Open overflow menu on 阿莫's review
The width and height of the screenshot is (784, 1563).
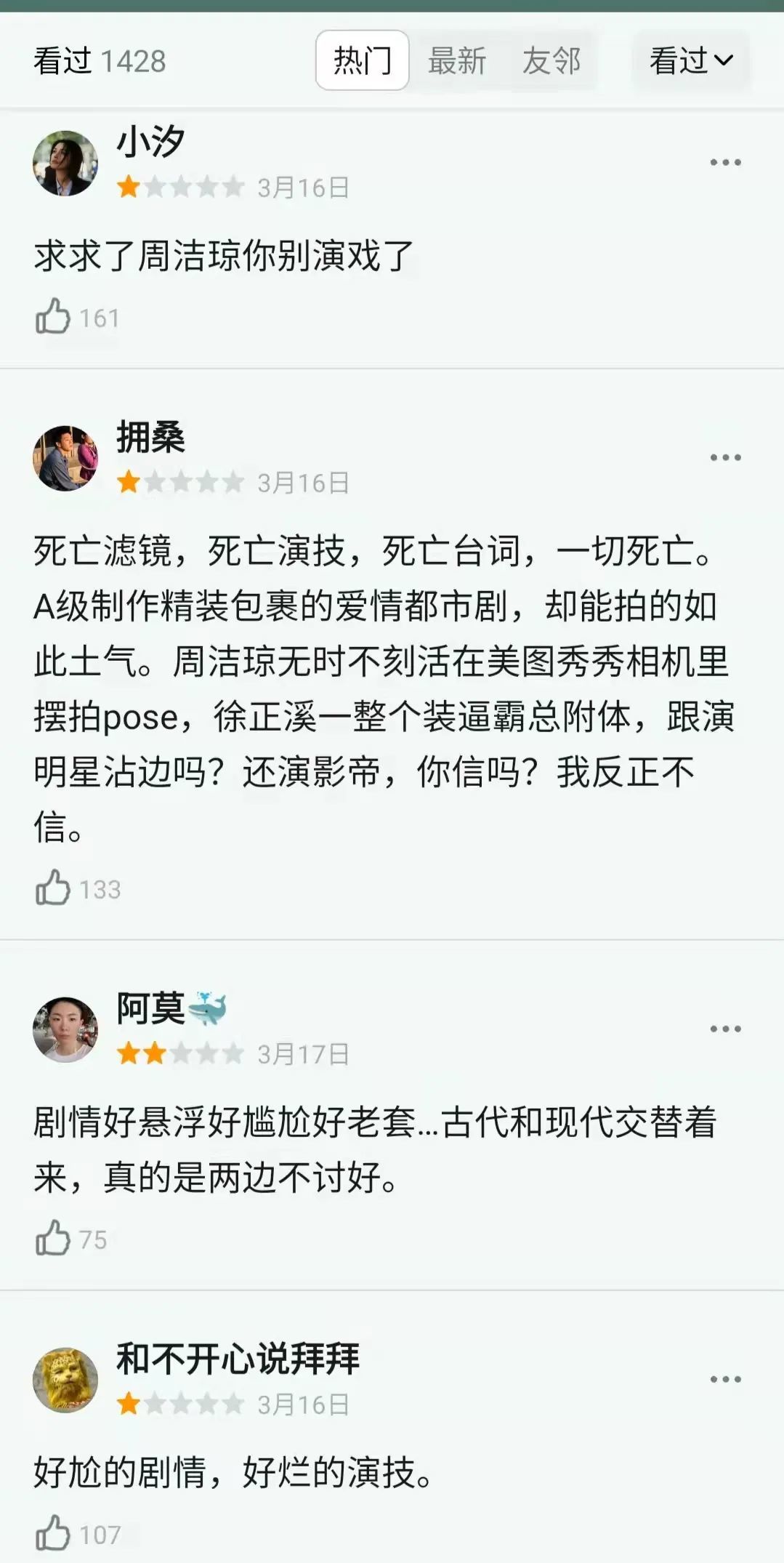pos(725,1029)
